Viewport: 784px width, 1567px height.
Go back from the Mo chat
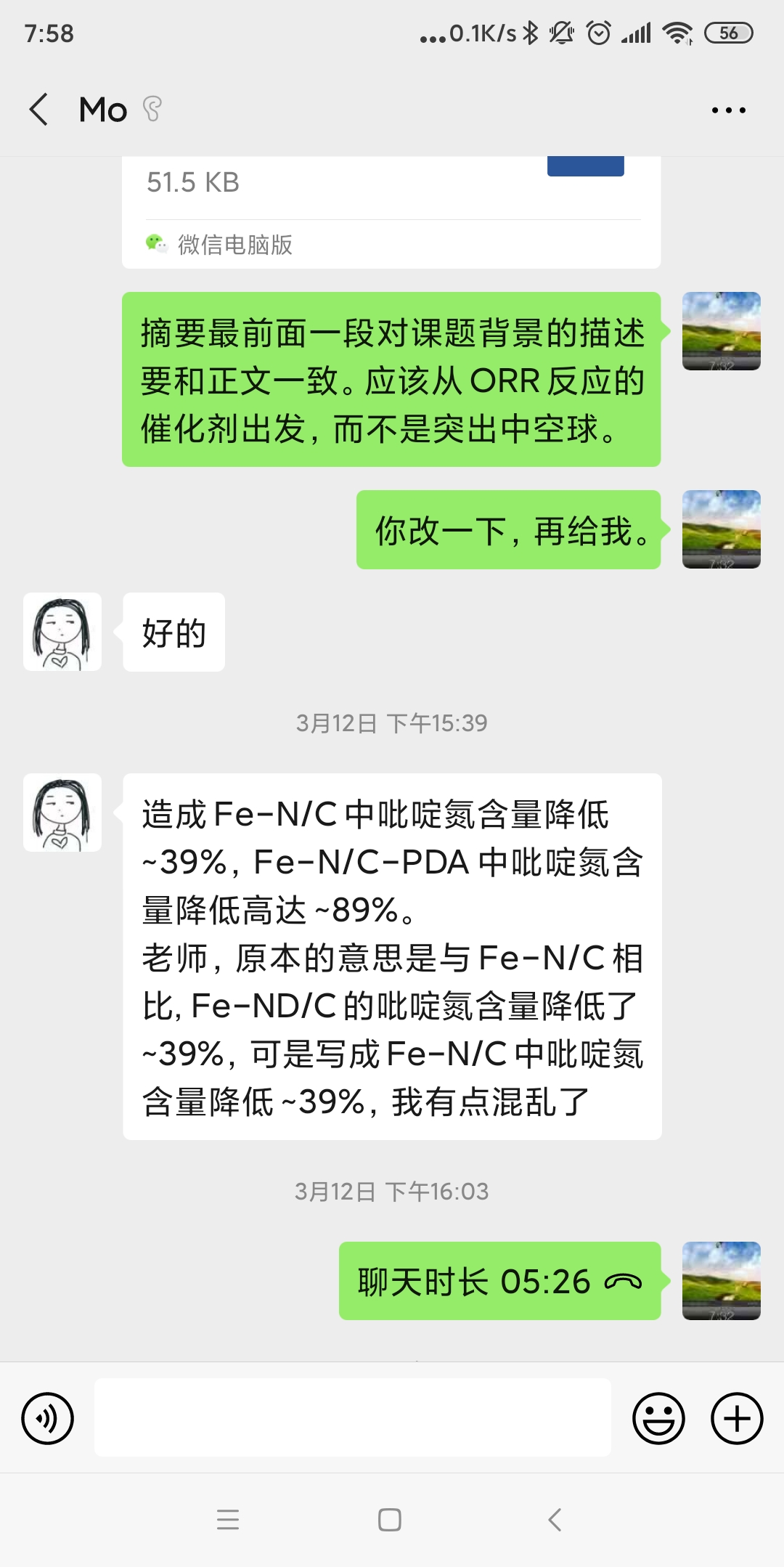(x=39, y=110)
